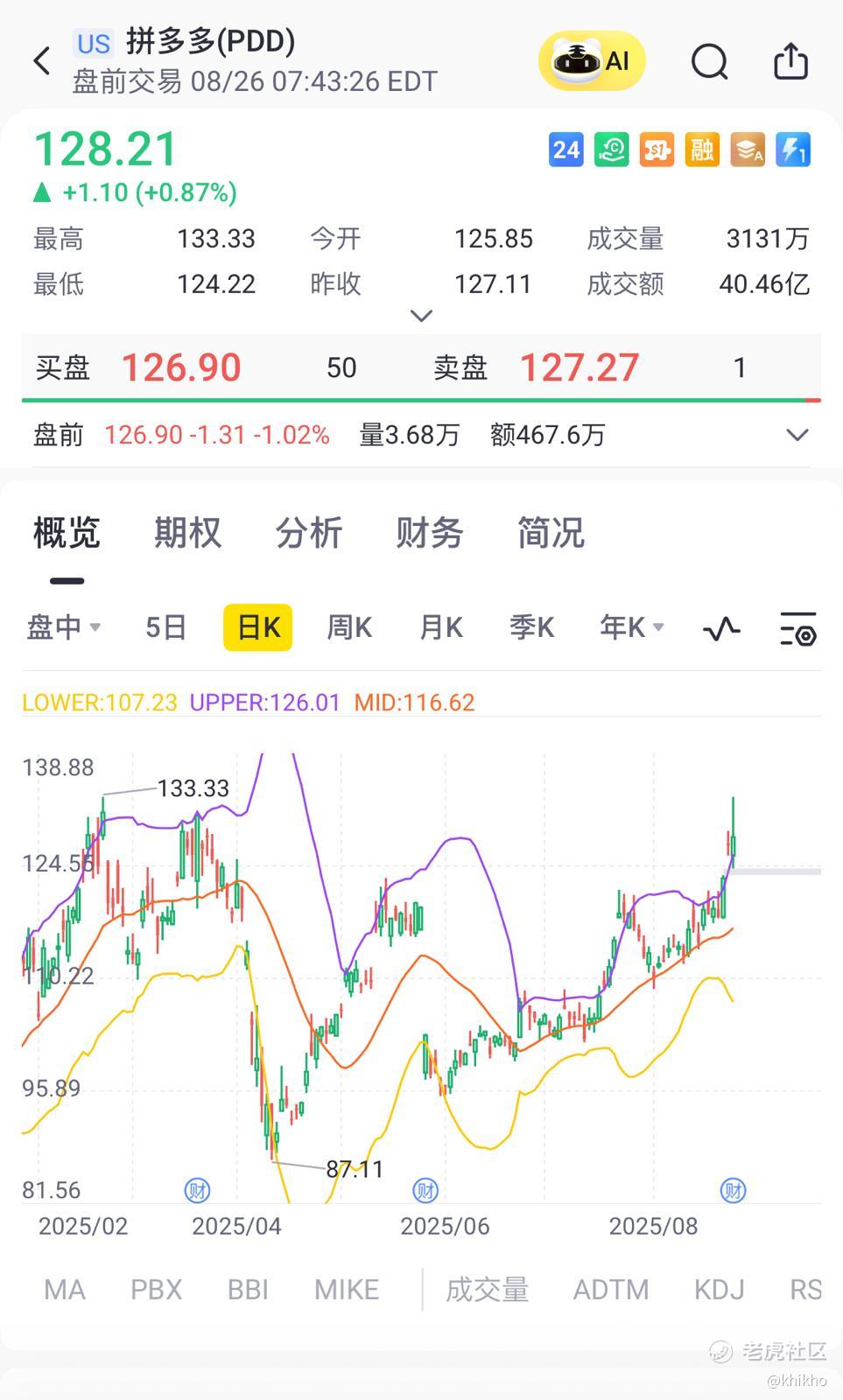Open the 盘中 dropdown
The height and width of the screenshot is (1400, 843).
(64, 627)
